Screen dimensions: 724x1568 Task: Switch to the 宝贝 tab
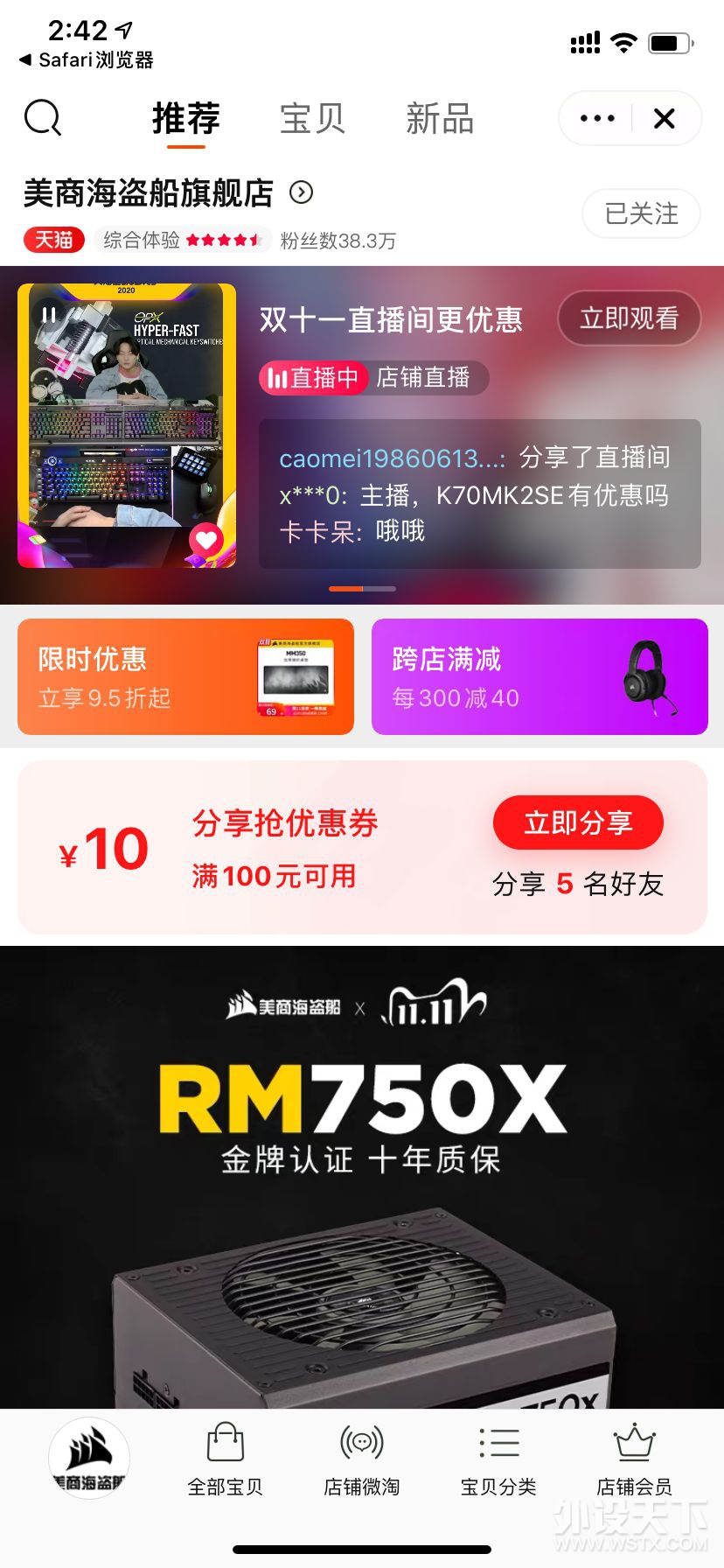tap(312, 118)
